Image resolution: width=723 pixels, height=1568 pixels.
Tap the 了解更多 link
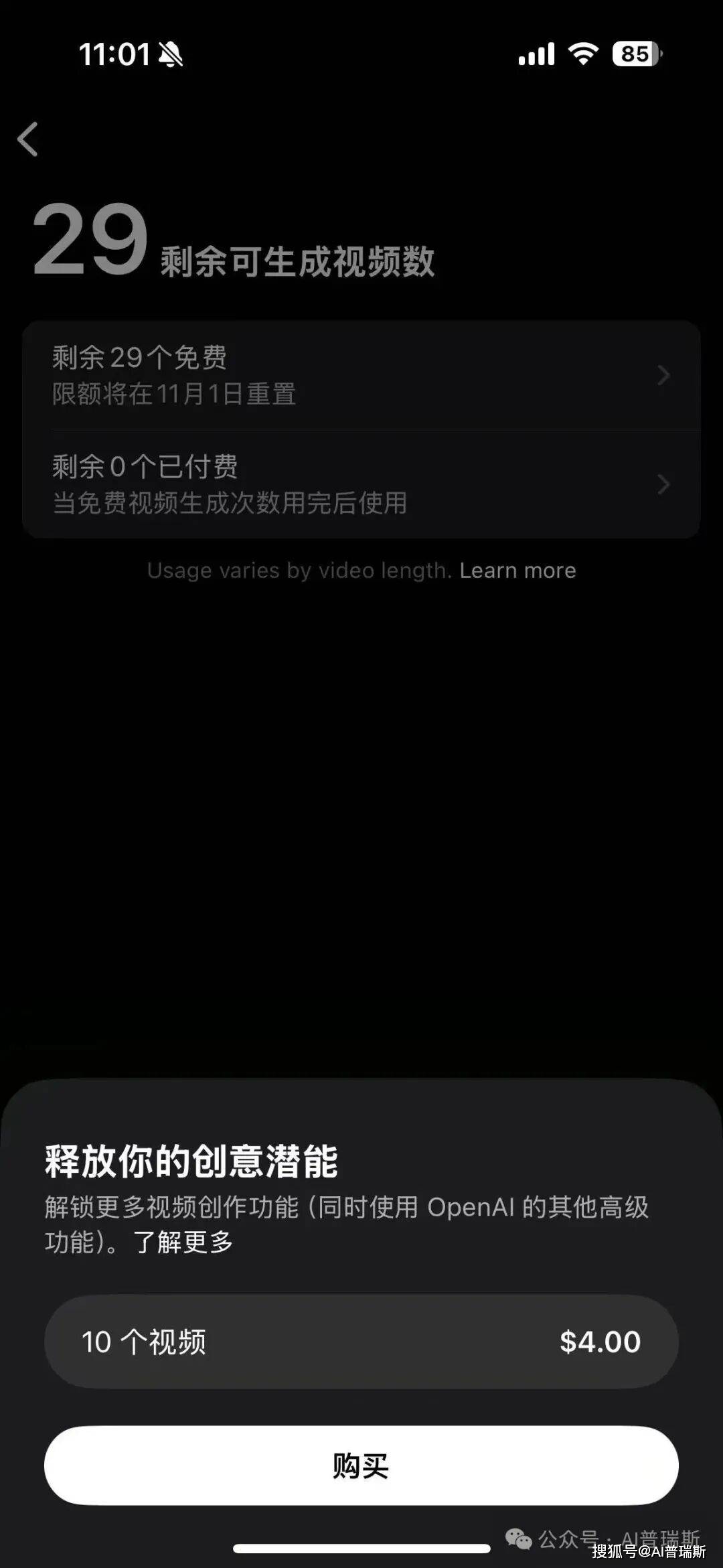point(183,1242)
